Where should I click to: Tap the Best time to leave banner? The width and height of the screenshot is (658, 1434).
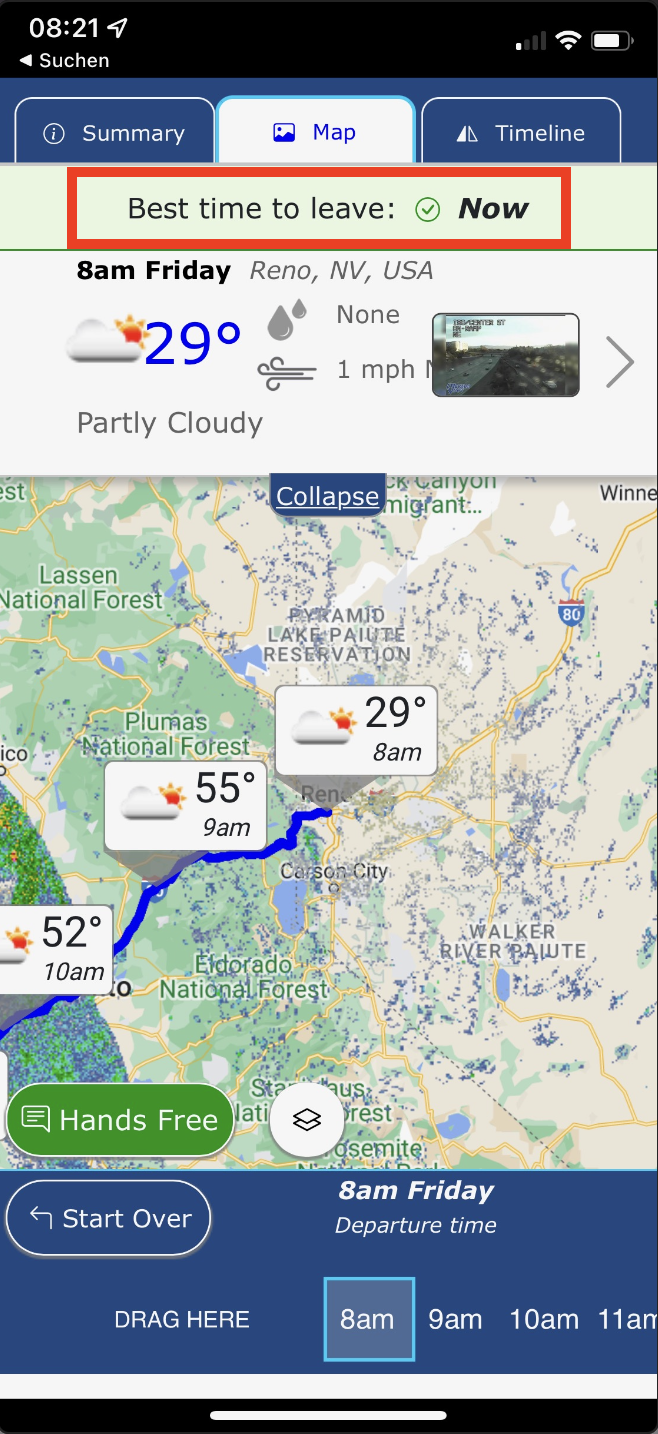(319, 208)
